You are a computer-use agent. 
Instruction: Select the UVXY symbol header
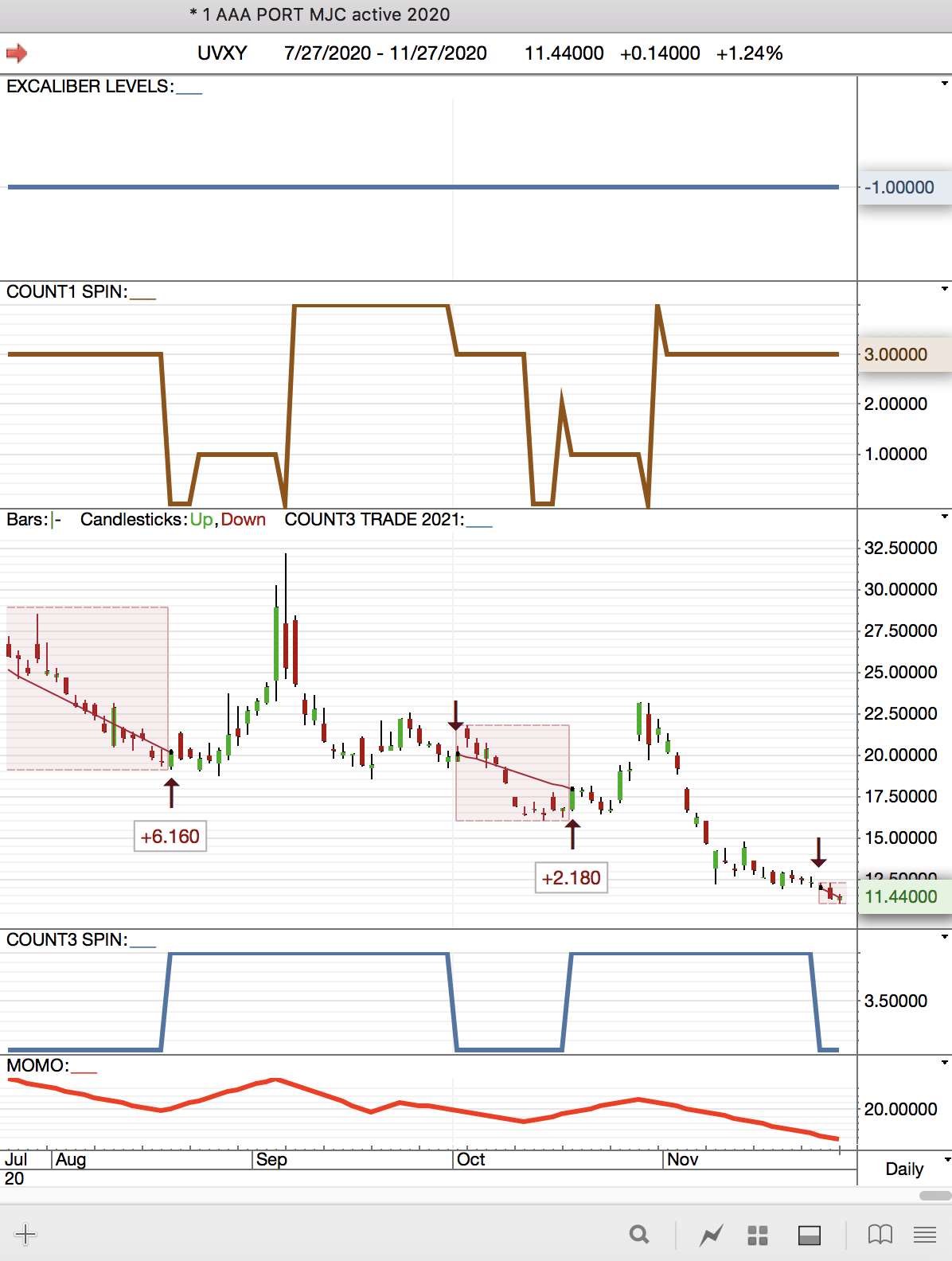222,53
